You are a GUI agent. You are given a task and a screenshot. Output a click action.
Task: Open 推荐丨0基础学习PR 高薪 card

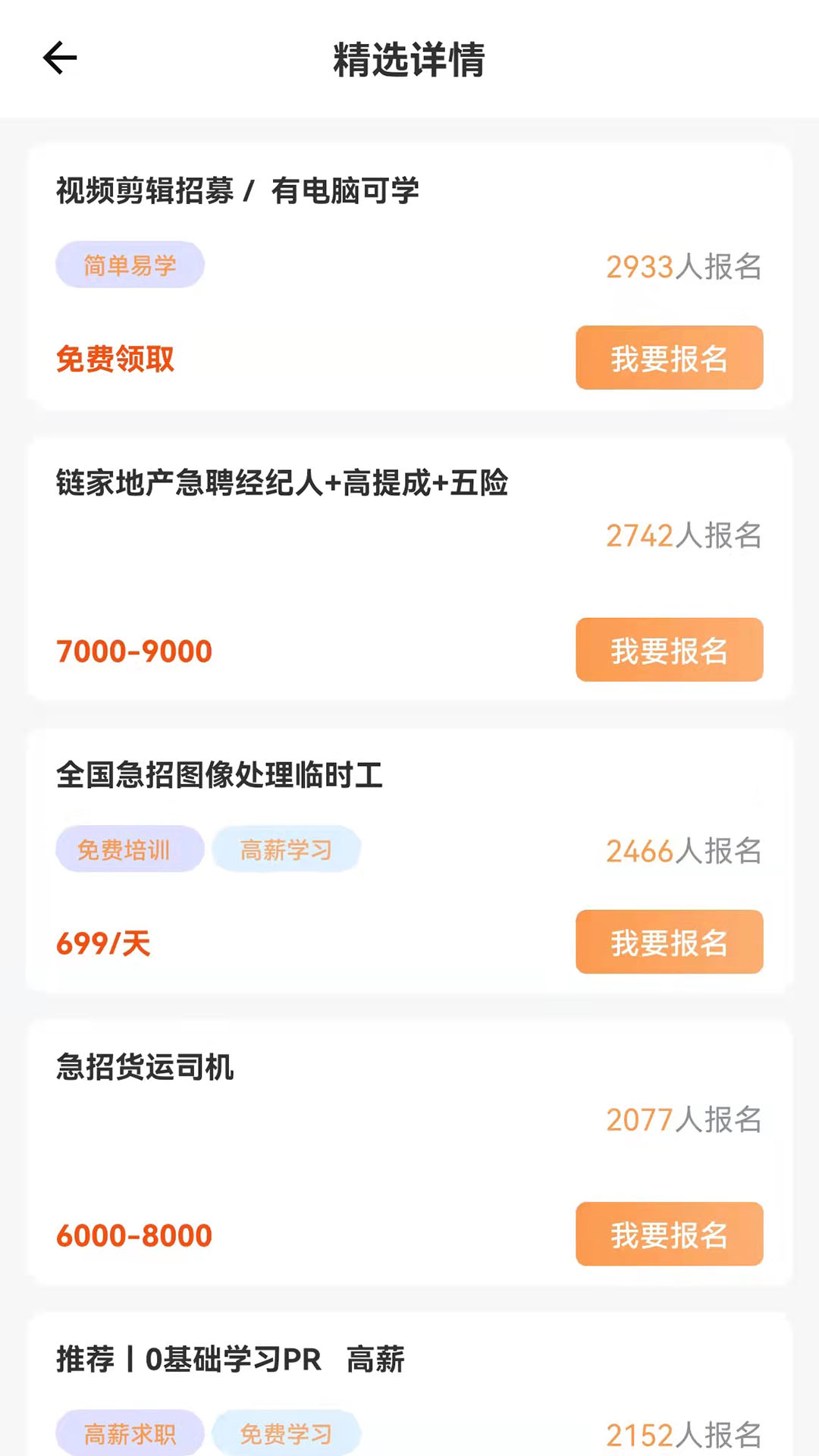pos(231,1359)
